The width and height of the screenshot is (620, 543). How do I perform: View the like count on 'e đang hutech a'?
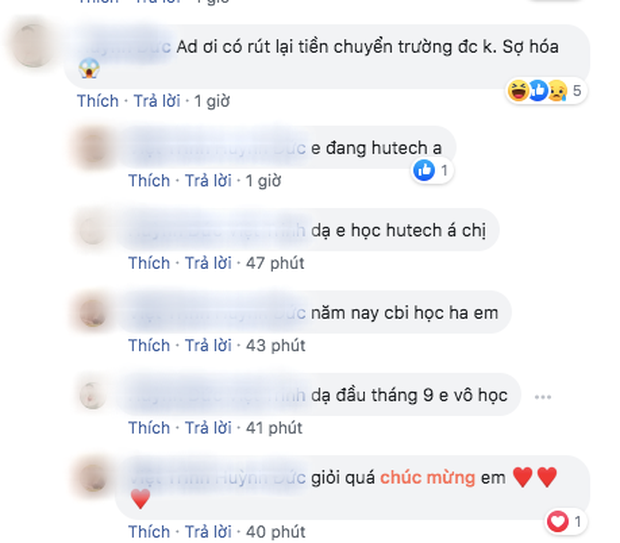point(432,171)
